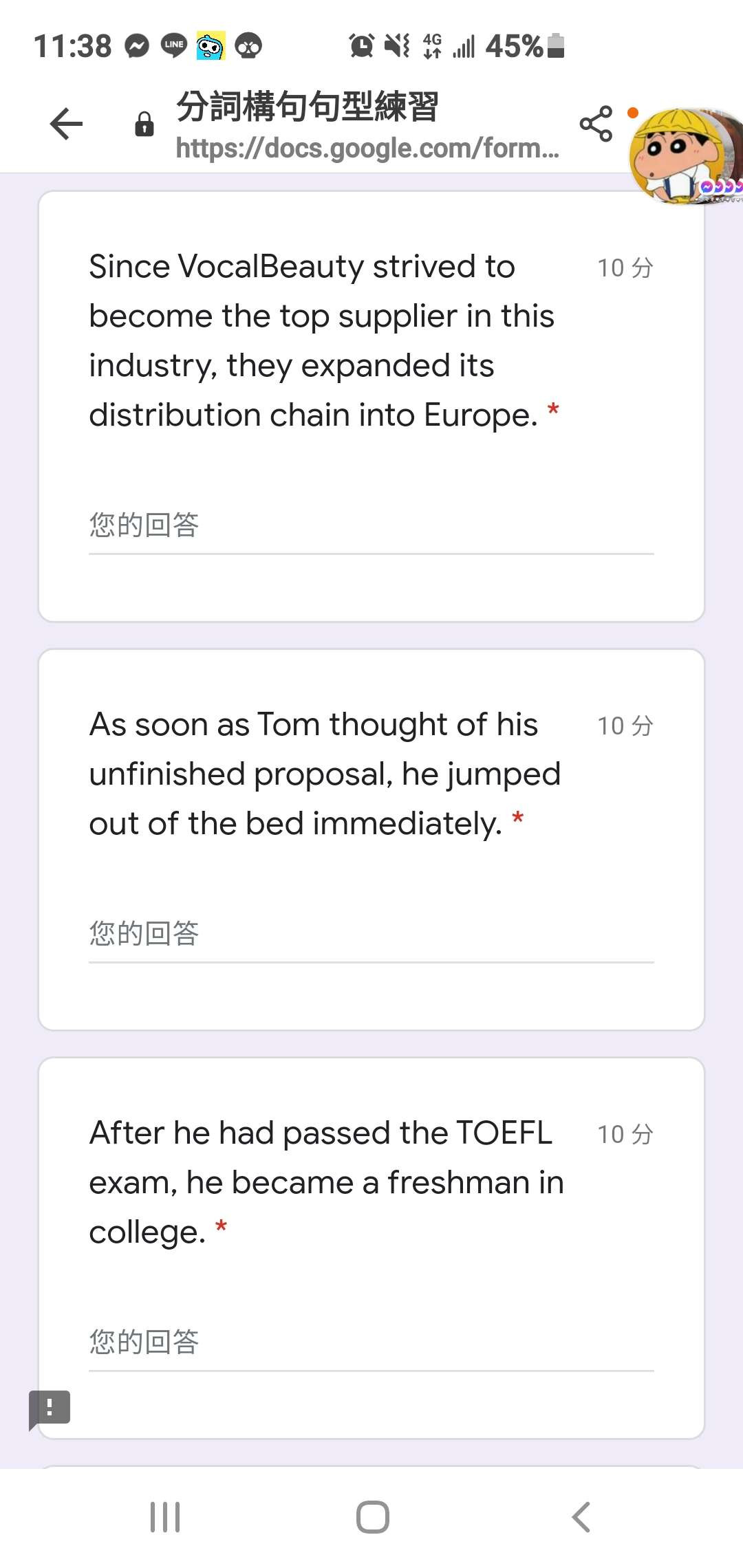This screenshot has height=1568, width=743.
Task: Tap the system back button
Action: coord(581,1517)
